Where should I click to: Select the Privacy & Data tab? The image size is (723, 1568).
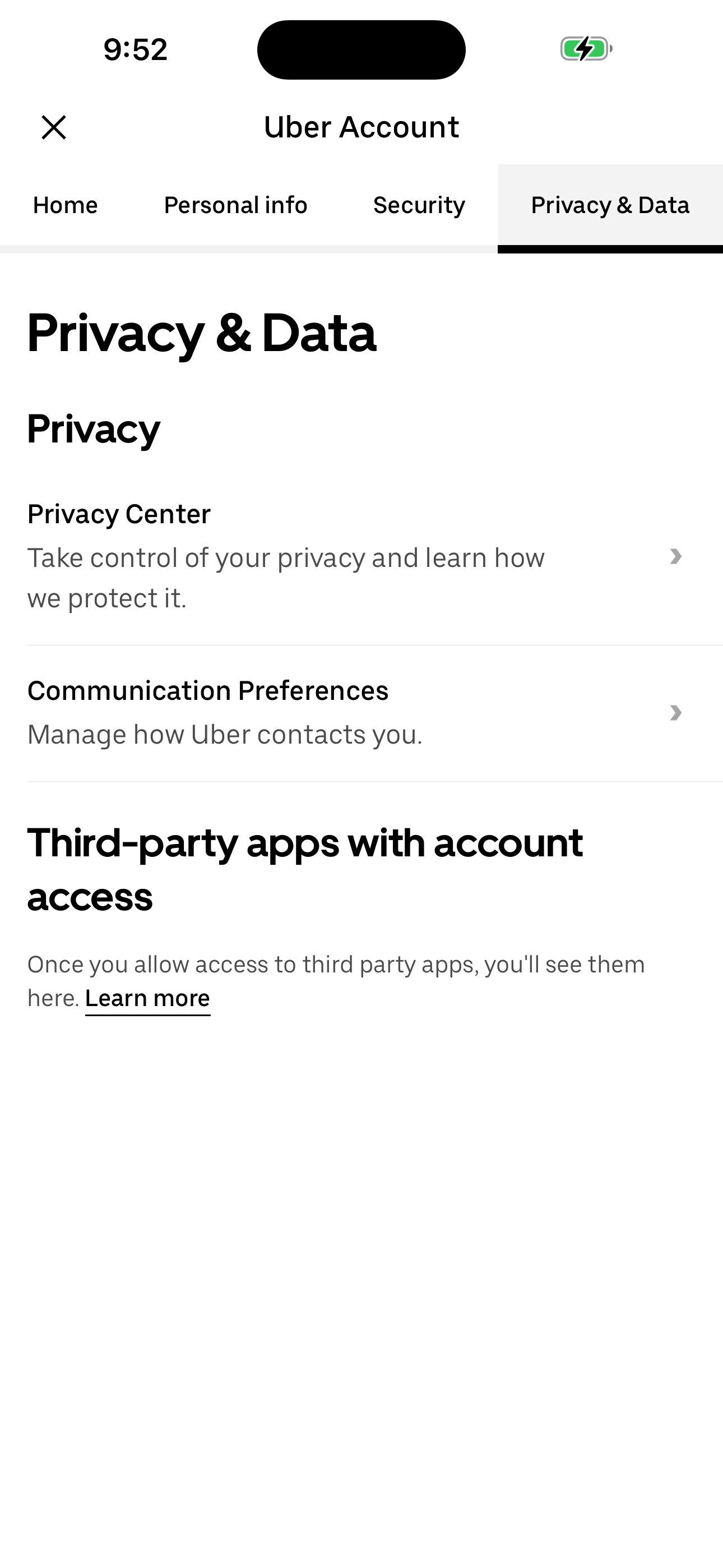click(610, 205)
